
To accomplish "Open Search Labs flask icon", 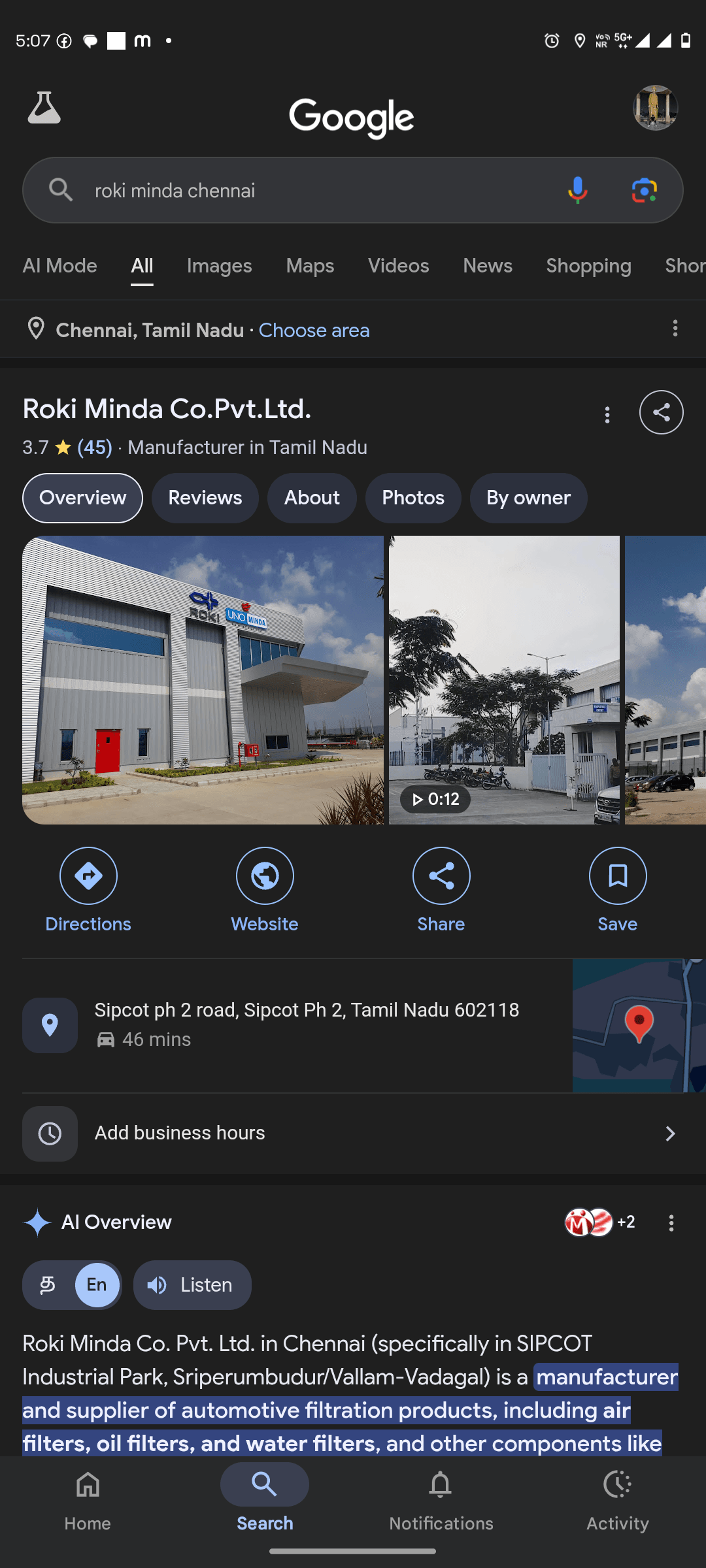I will click(44, 108).
